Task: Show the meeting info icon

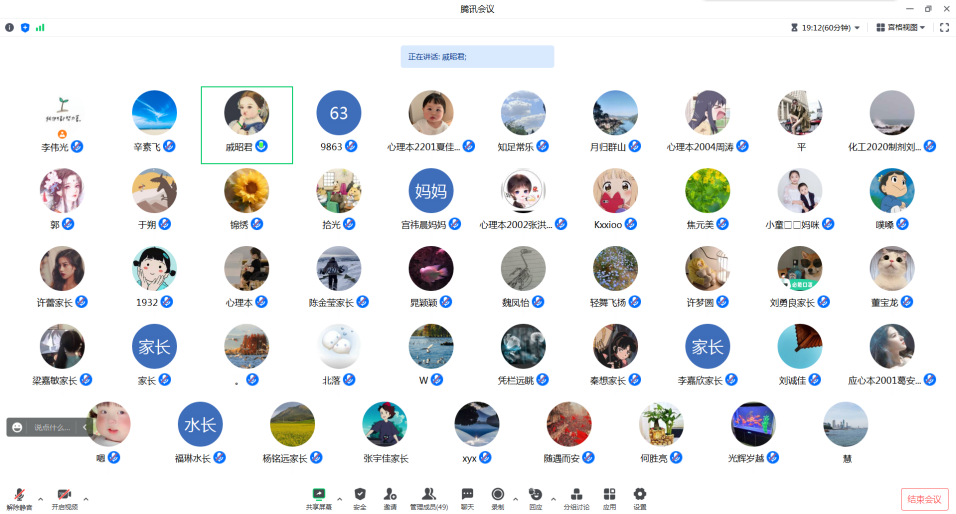Action: tap(10, 27)
